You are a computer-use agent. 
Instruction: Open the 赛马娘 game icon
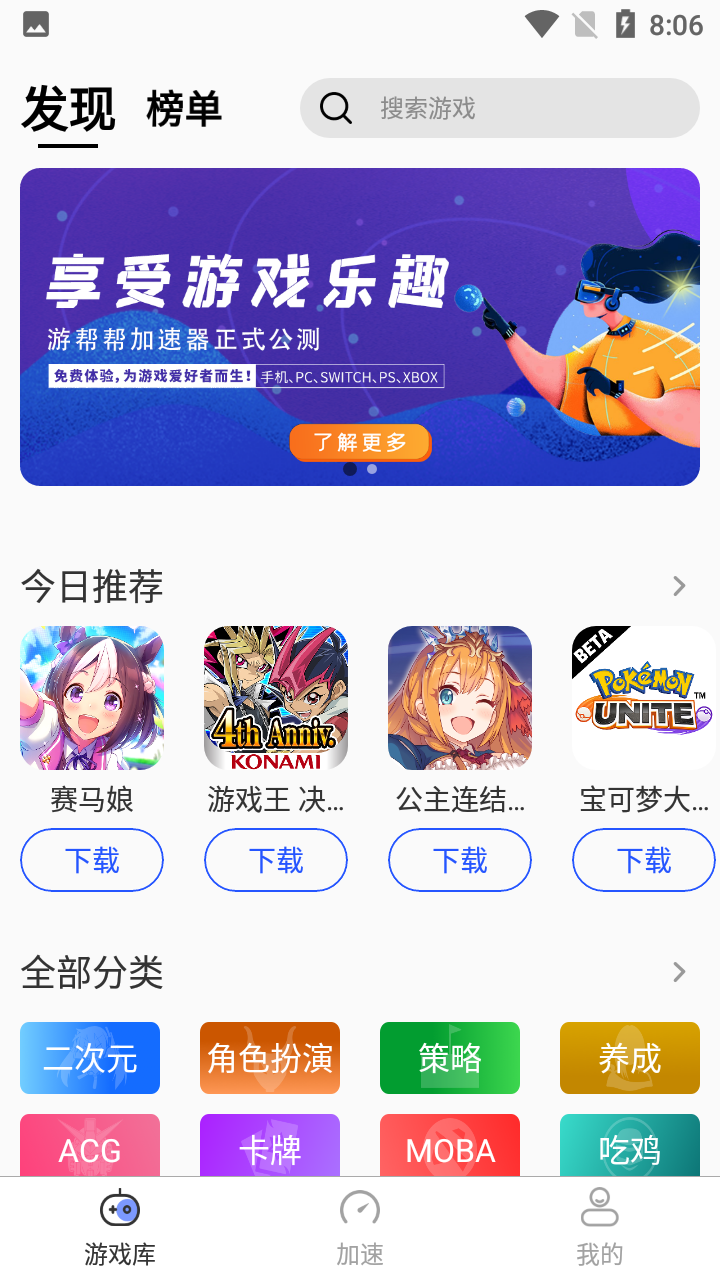(x=92, y=698)
